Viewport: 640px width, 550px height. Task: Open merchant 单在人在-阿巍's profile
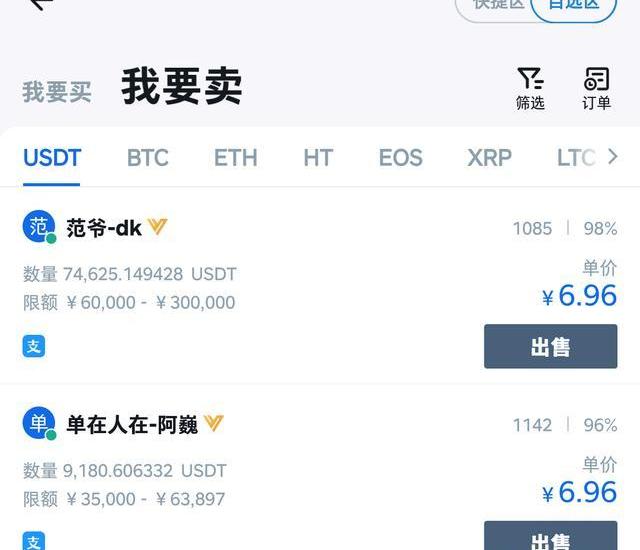tap(131, 424)
